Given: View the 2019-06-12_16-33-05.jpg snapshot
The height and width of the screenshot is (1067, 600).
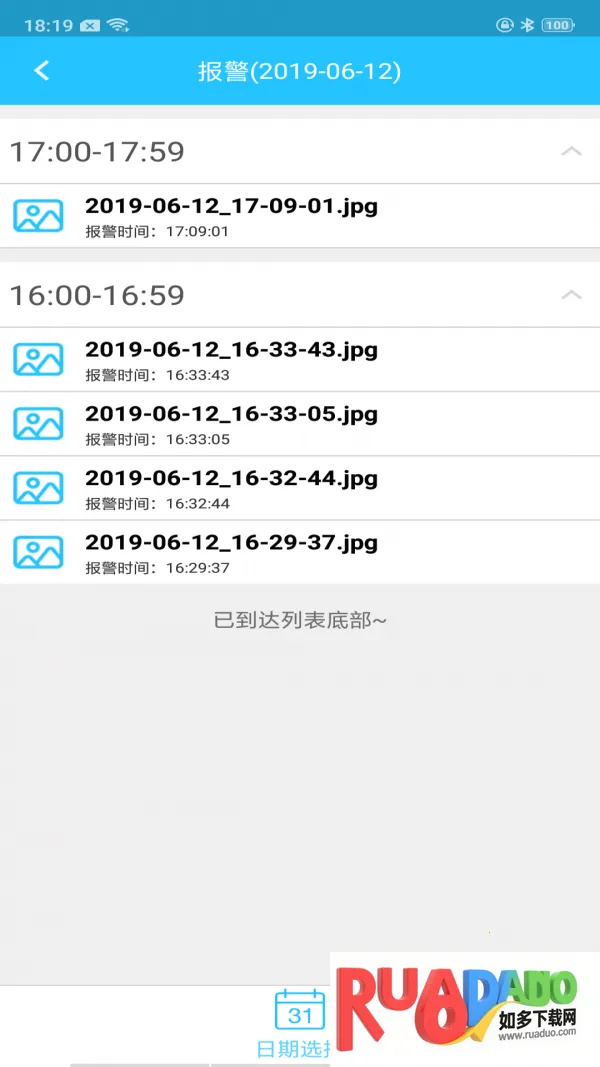Looking at the screenshot, I should pyautogui.click(x=231, y=424).
